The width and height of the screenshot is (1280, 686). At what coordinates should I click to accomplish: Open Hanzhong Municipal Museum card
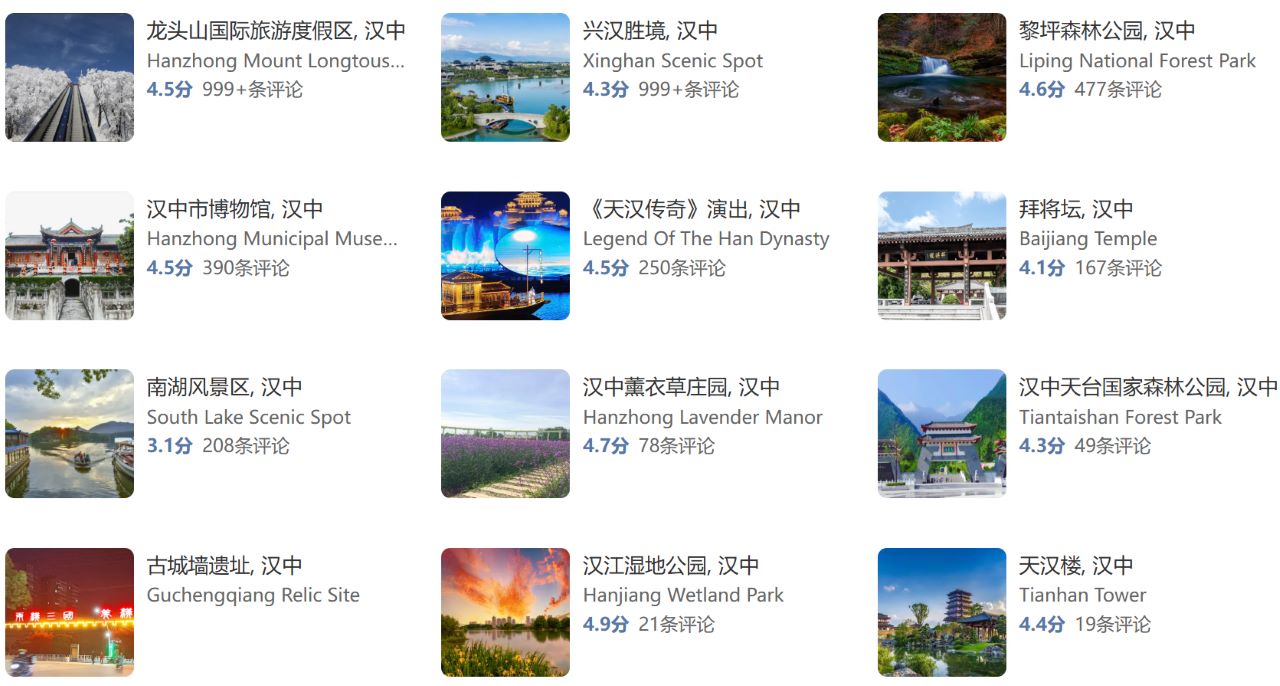click(x=234, y=210)
